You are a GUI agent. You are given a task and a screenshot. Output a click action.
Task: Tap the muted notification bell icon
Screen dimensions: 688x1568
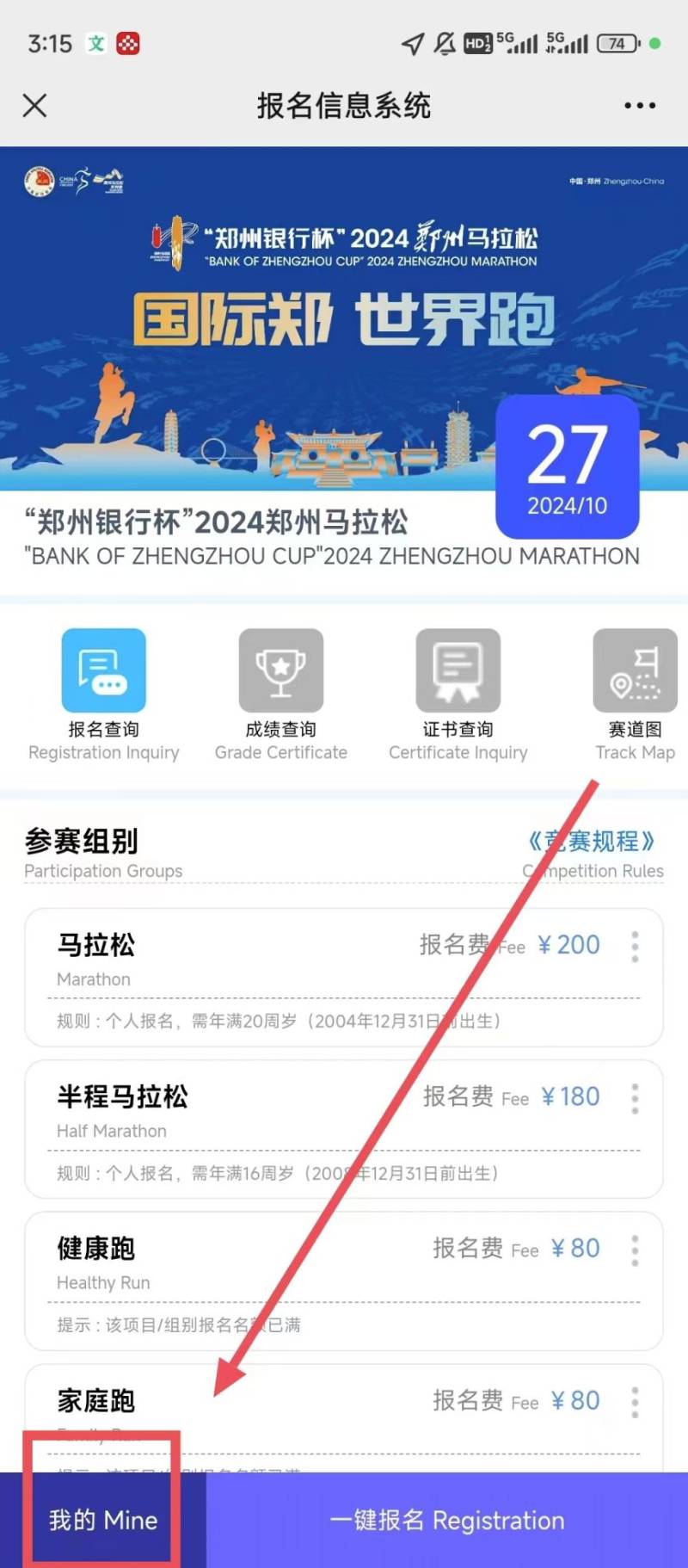[445, 41]
